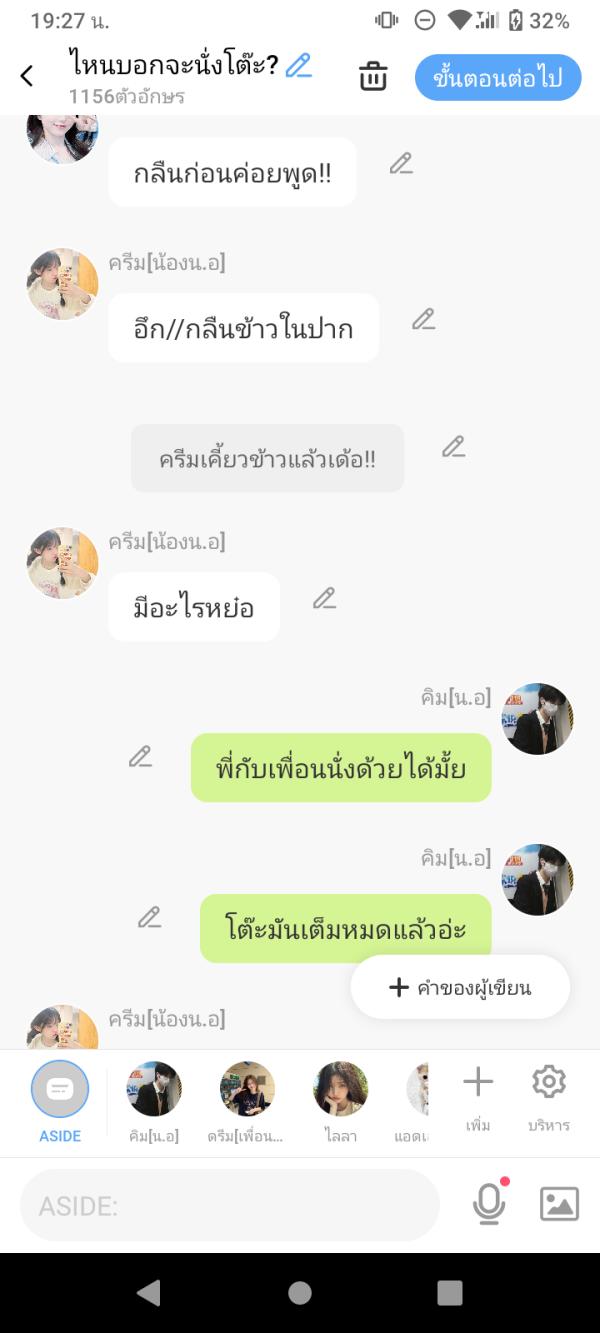Edit the message โต๊ะมันเต็มหมดแล้วอ่ะ
This screenshot has width=600, height=1333.
coord(149,916)
